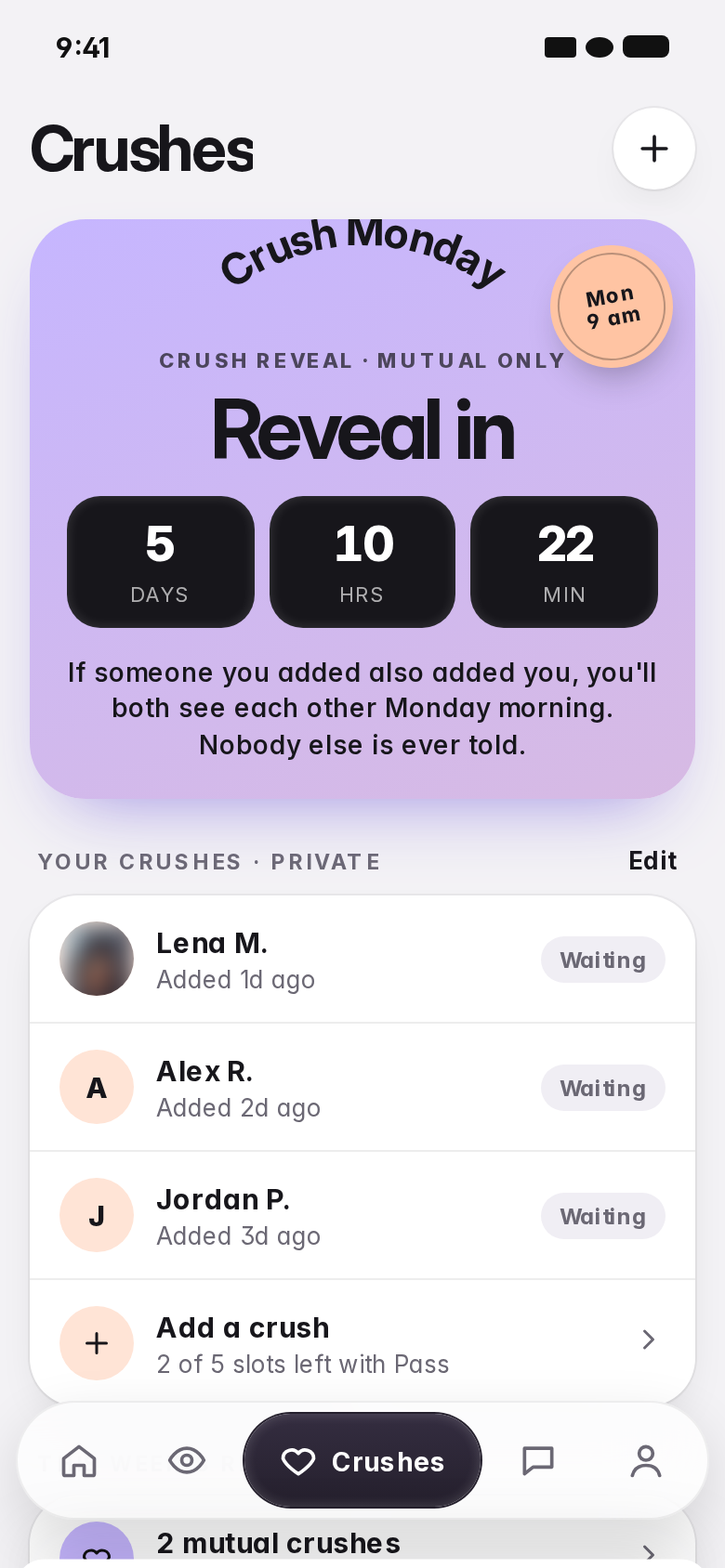Open Lena M.'s crush entry
This screenshot has width=725, height=1568.
(362, 960)
